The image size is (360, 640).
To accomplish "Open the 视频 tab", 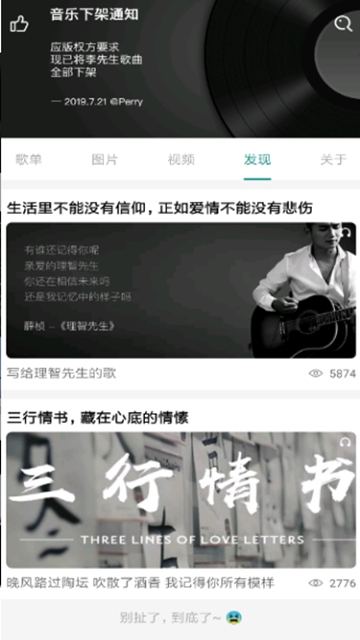I will [181, 160].
